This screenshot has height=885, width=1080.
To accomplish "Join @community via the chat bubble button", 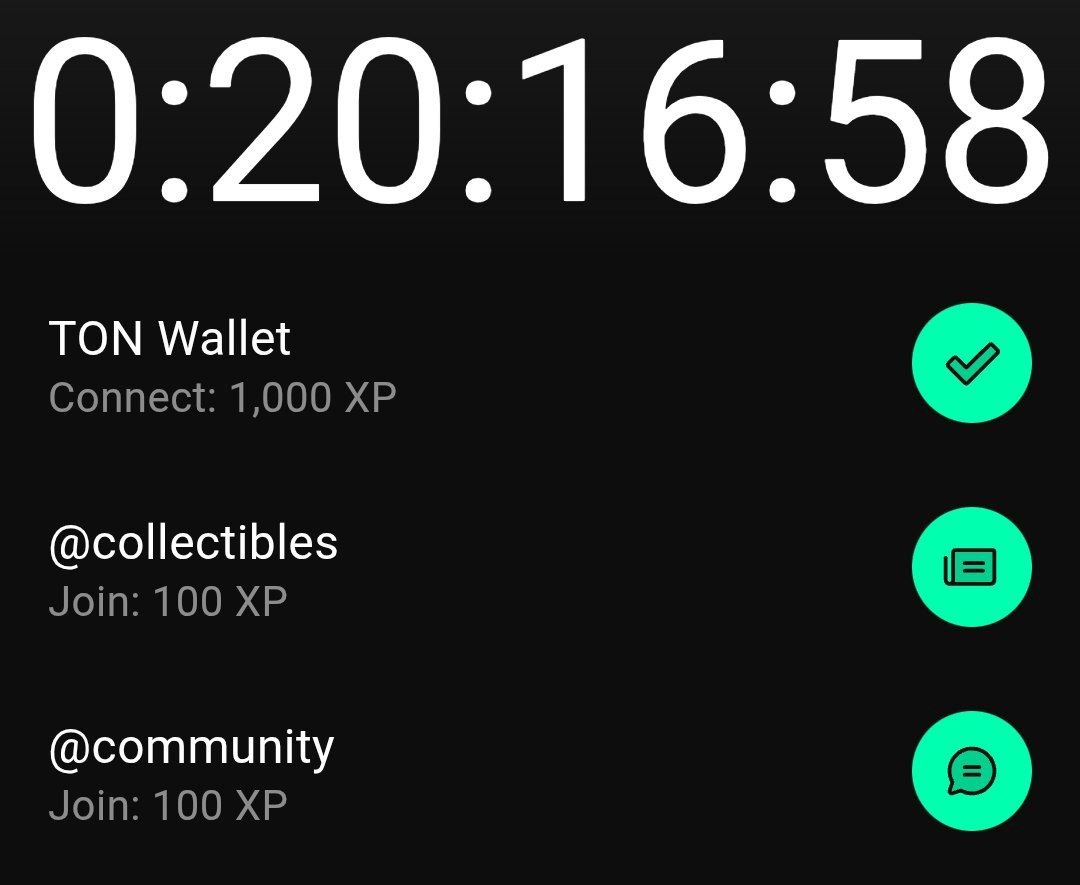I will pos(971,771).
